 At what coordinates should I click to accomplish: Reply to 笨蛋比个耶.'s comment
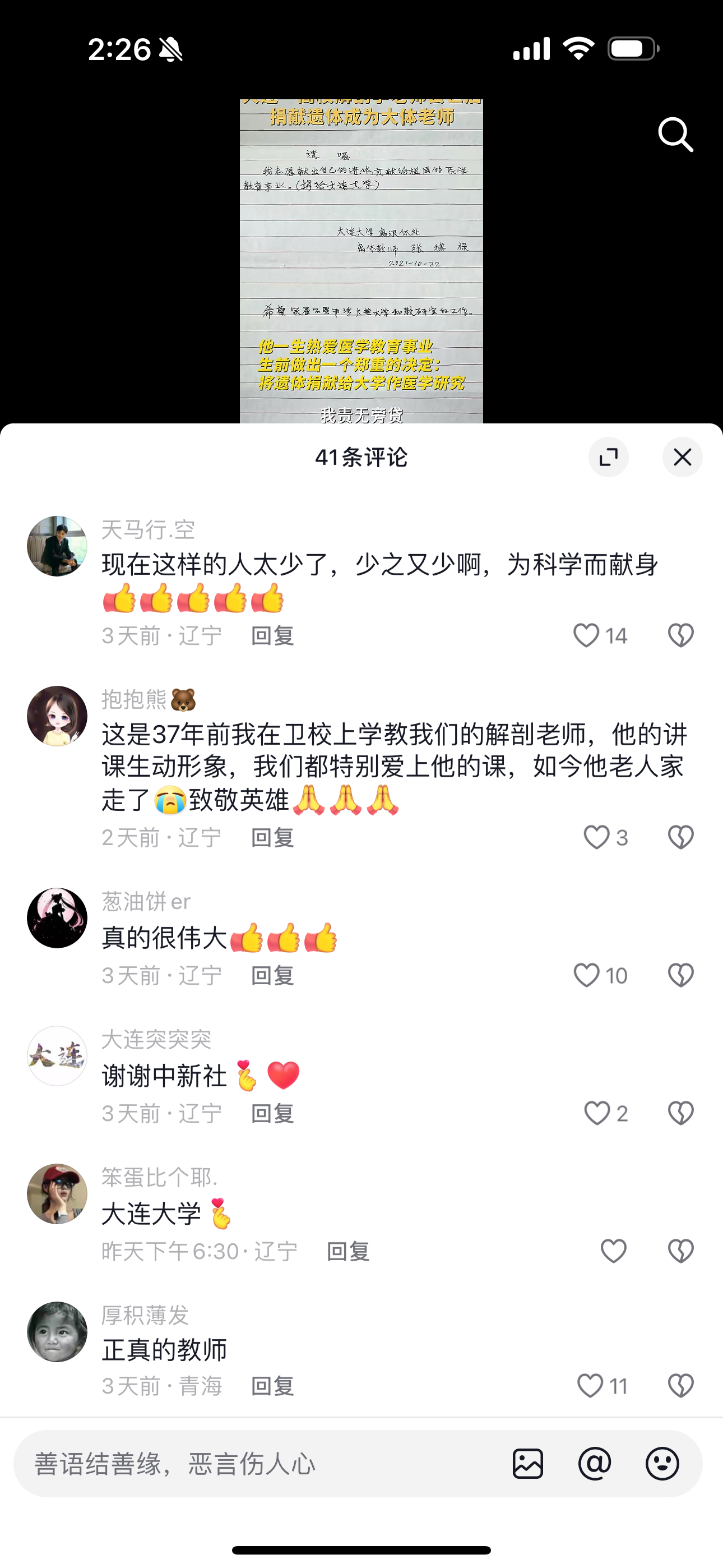click(347, 1252)
